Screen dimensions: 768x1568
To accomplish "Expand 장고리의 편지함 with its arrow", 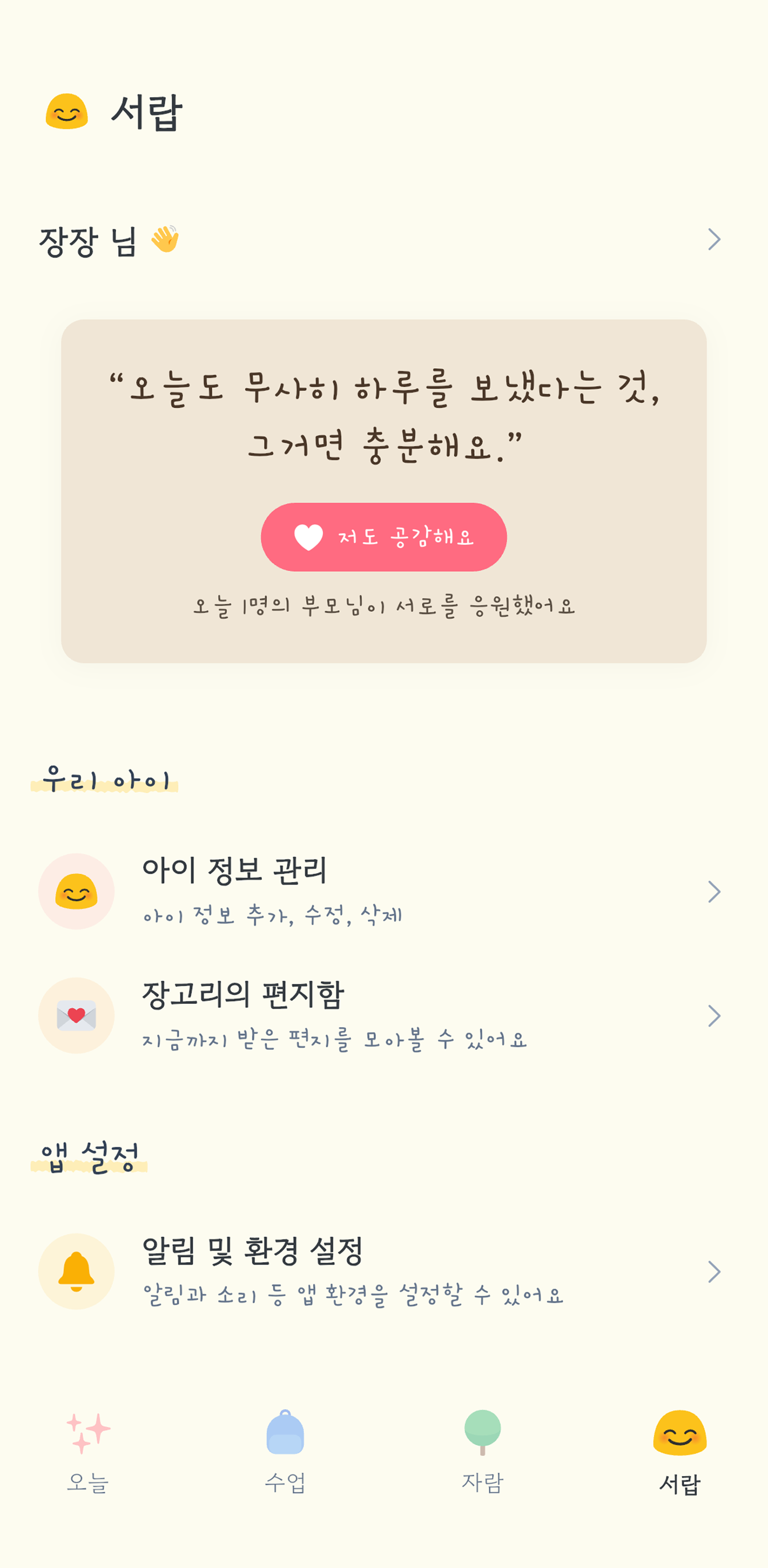I will [716, 1015].
